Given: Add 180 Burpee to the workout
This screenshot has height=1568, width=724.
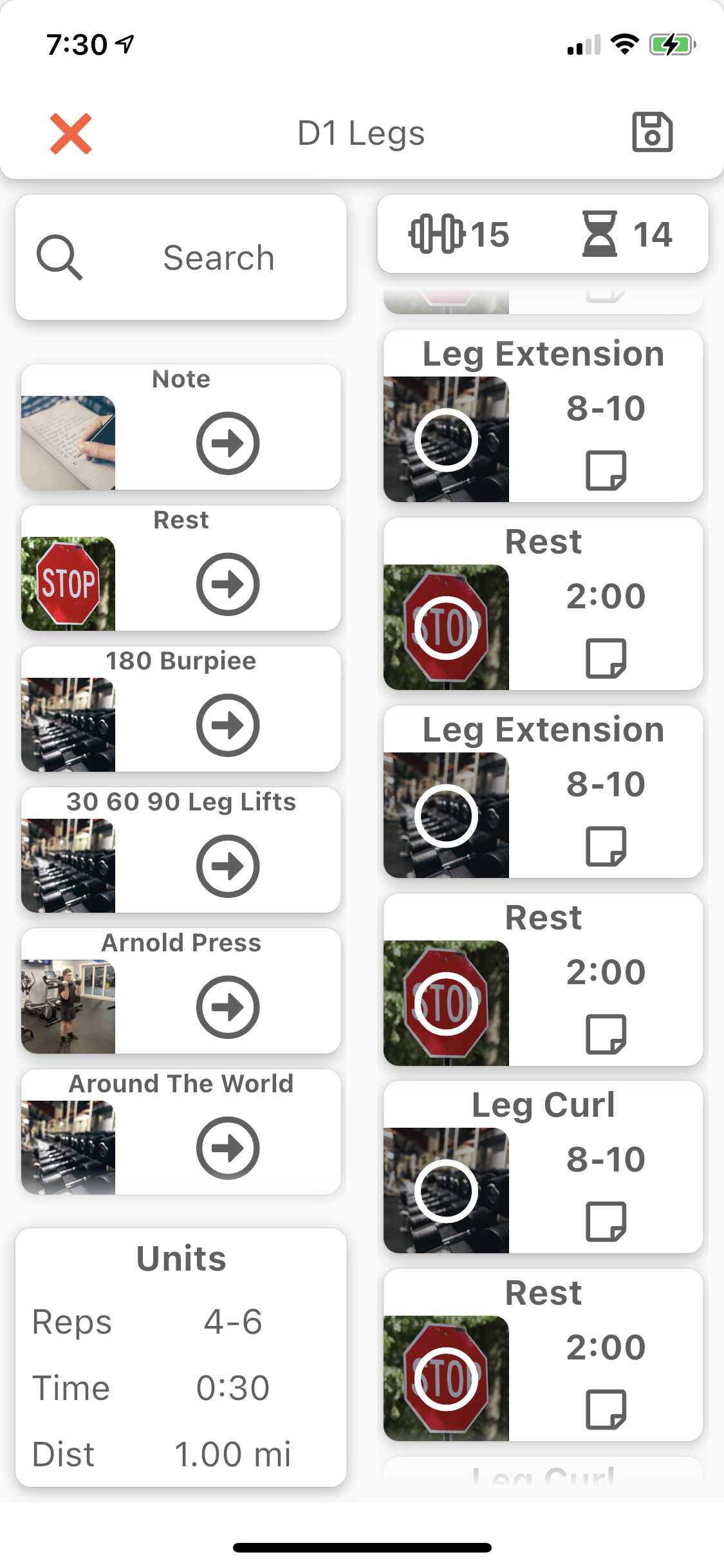Looking at the screenshot, I should (x=228, y=725).
